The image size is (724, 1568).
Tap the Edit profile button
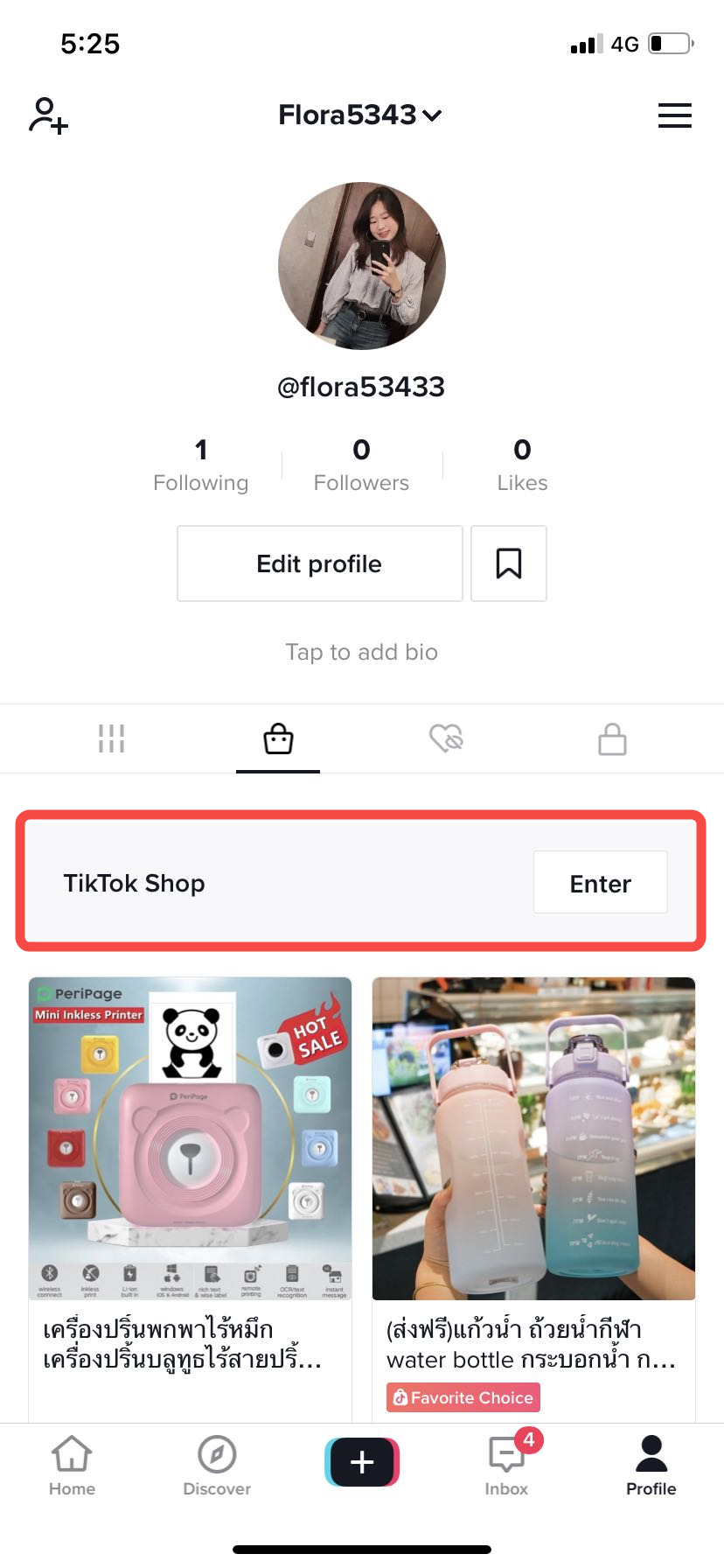pyautogui.click(x=319, y=563)
